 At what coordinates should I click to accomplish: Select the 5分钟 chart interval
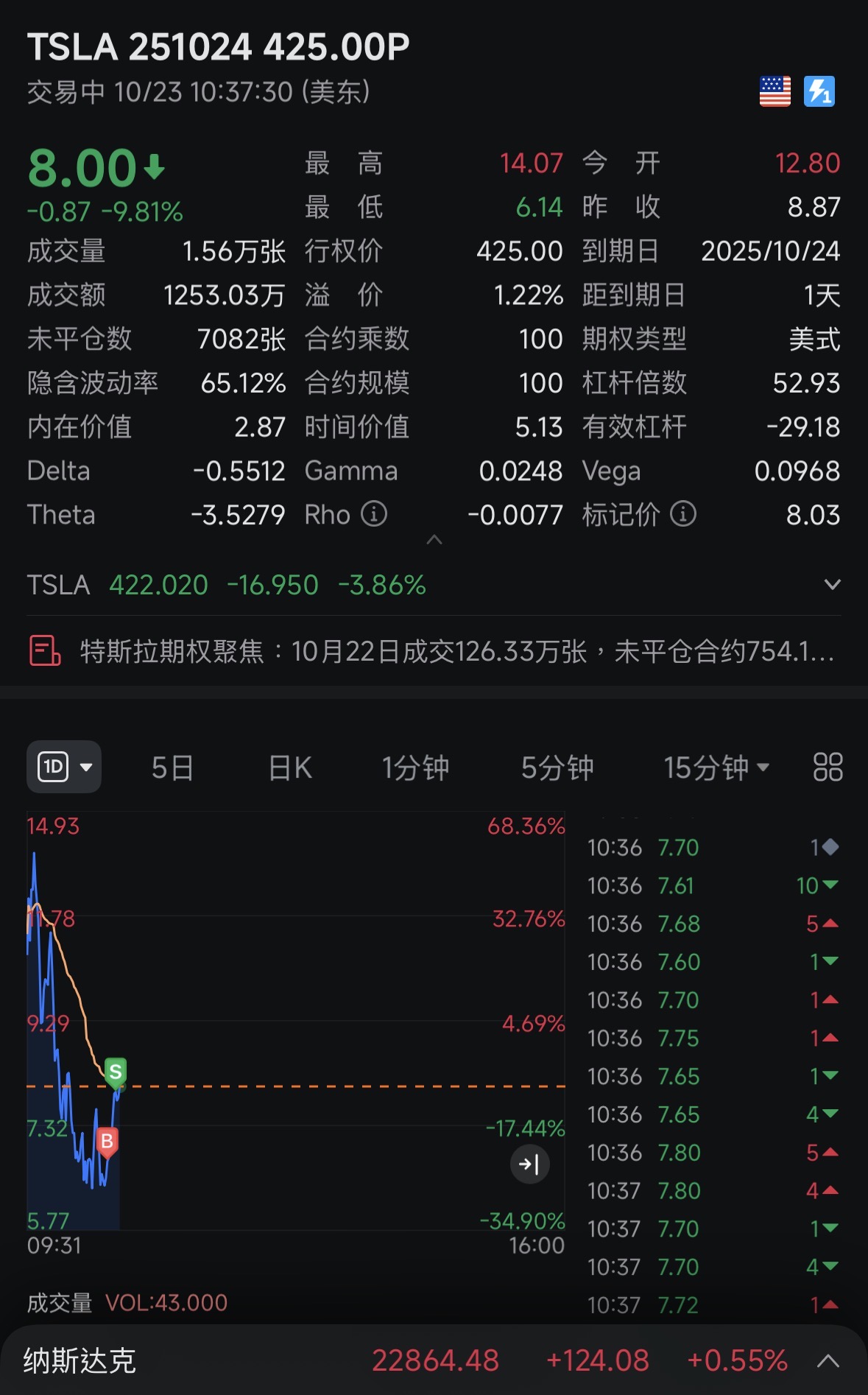pos(557,768)
